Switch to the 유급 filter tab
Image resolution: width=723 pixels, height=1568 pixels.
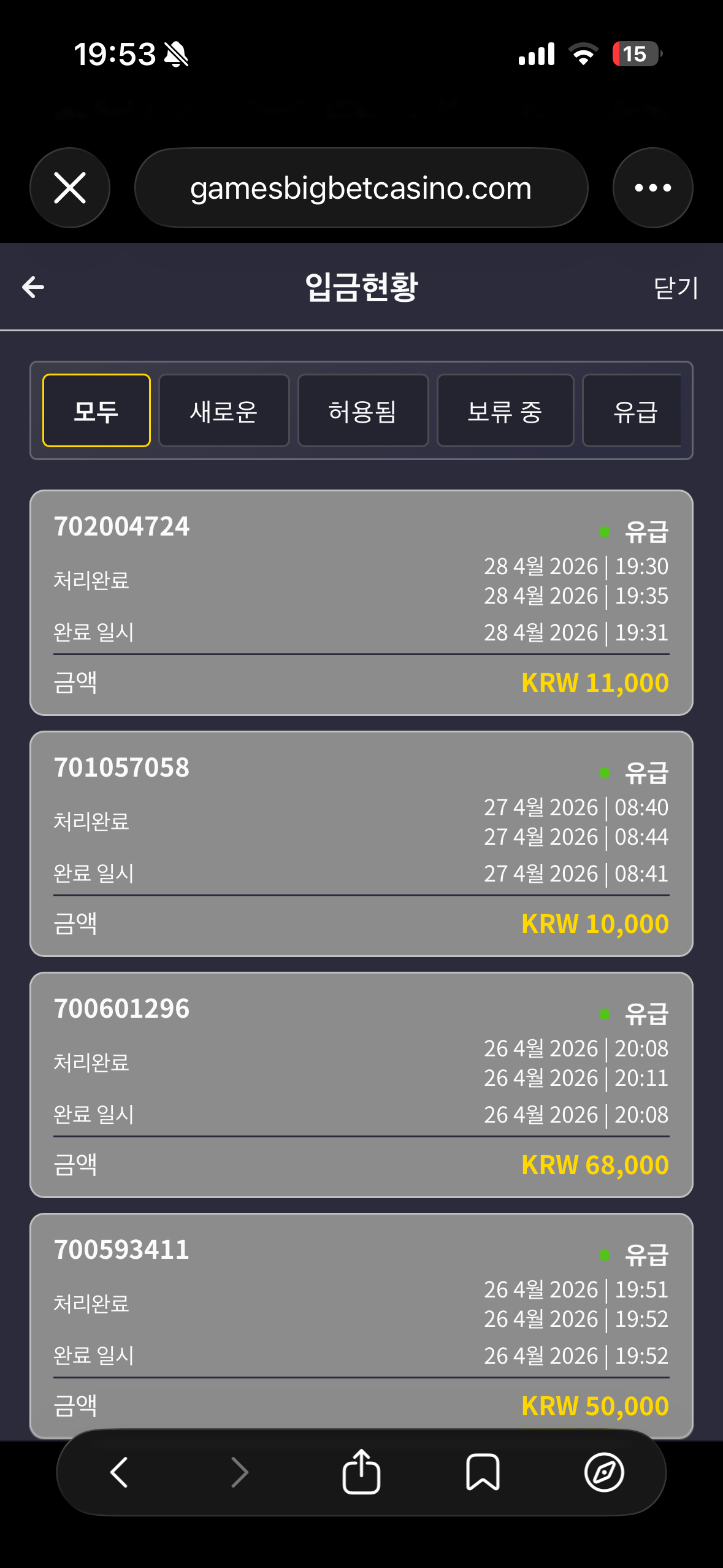point(633,410)
